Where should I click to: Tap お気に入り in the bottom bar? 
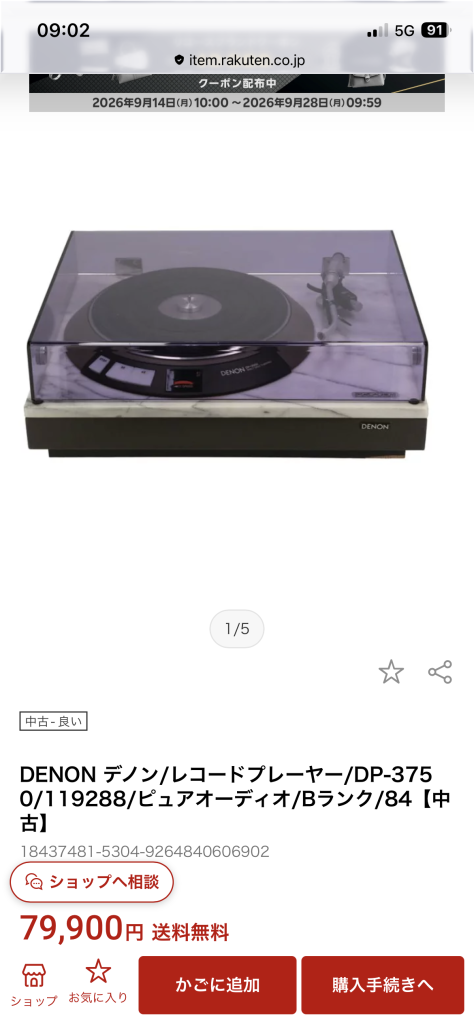click(x=99, y=982)
